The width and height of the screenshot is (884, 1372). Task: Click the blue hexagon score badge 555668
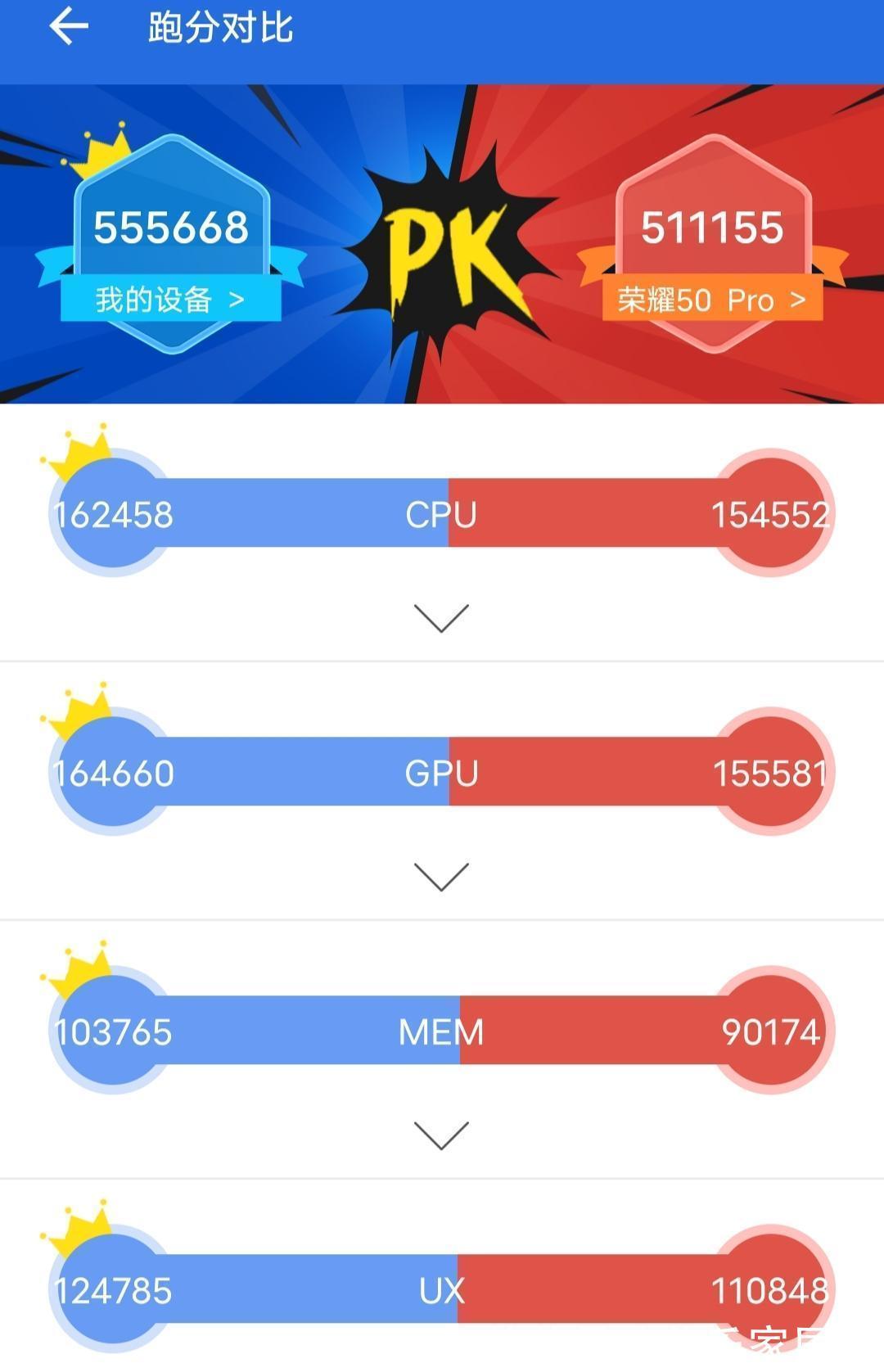174,228
